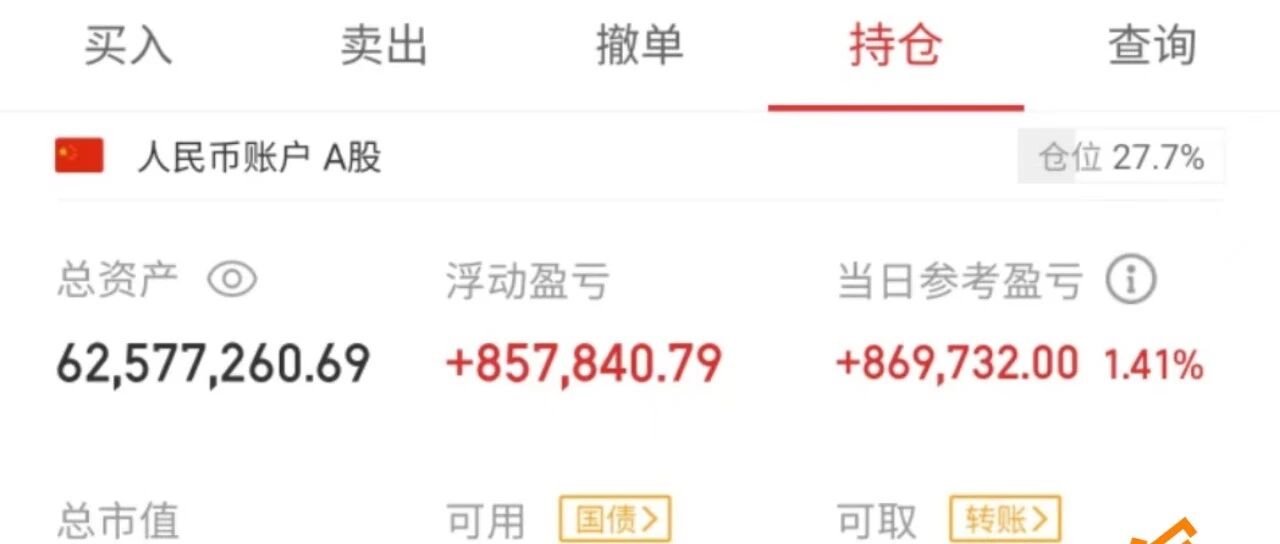Tap the 国债 button beside 可用
The image size is (1280, 544).
[x=615, y=519]
